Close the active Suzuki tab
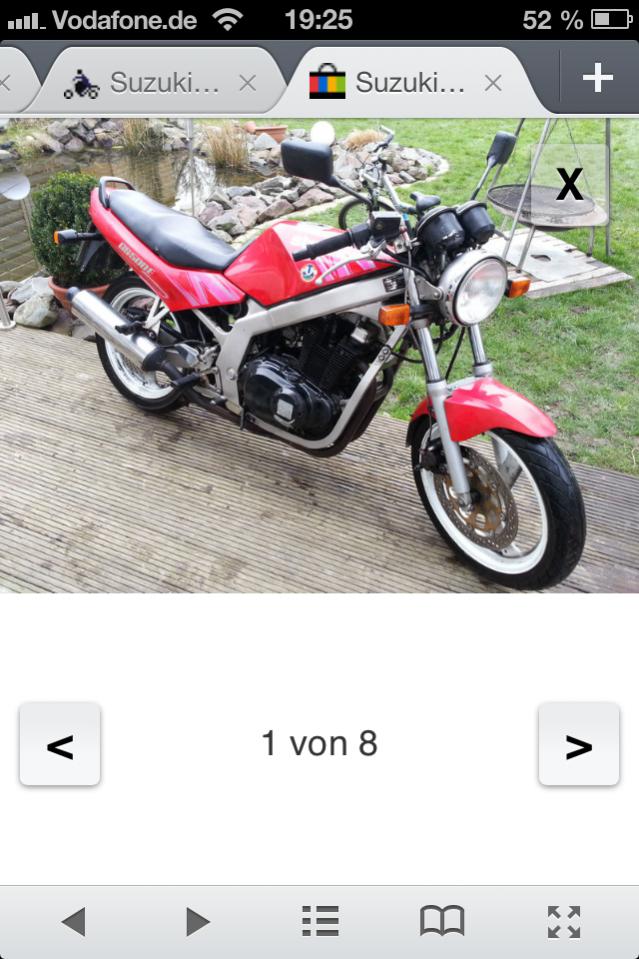Viewport: 639px width, 959px height. [493, 83]
